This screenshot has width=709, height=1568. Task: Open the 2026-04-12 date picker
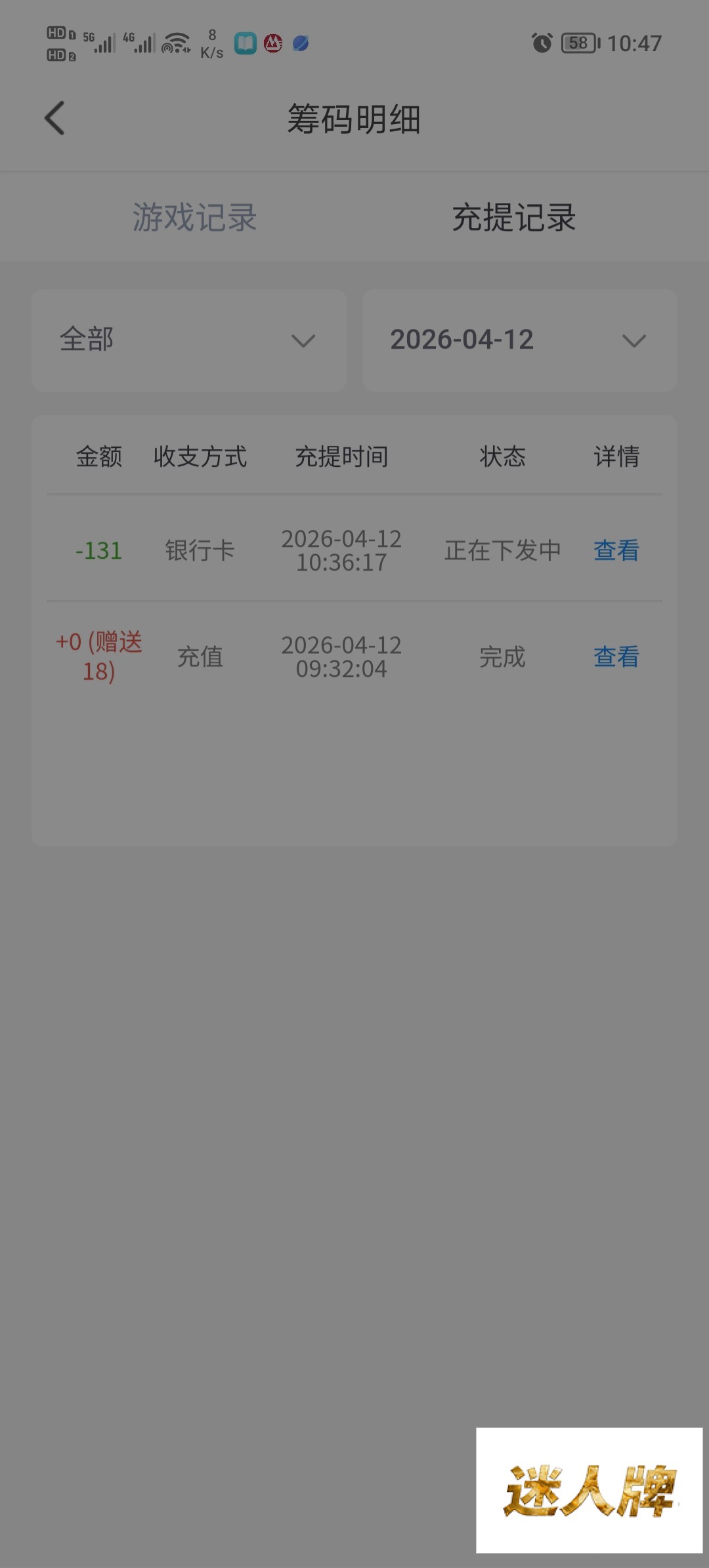519,340
